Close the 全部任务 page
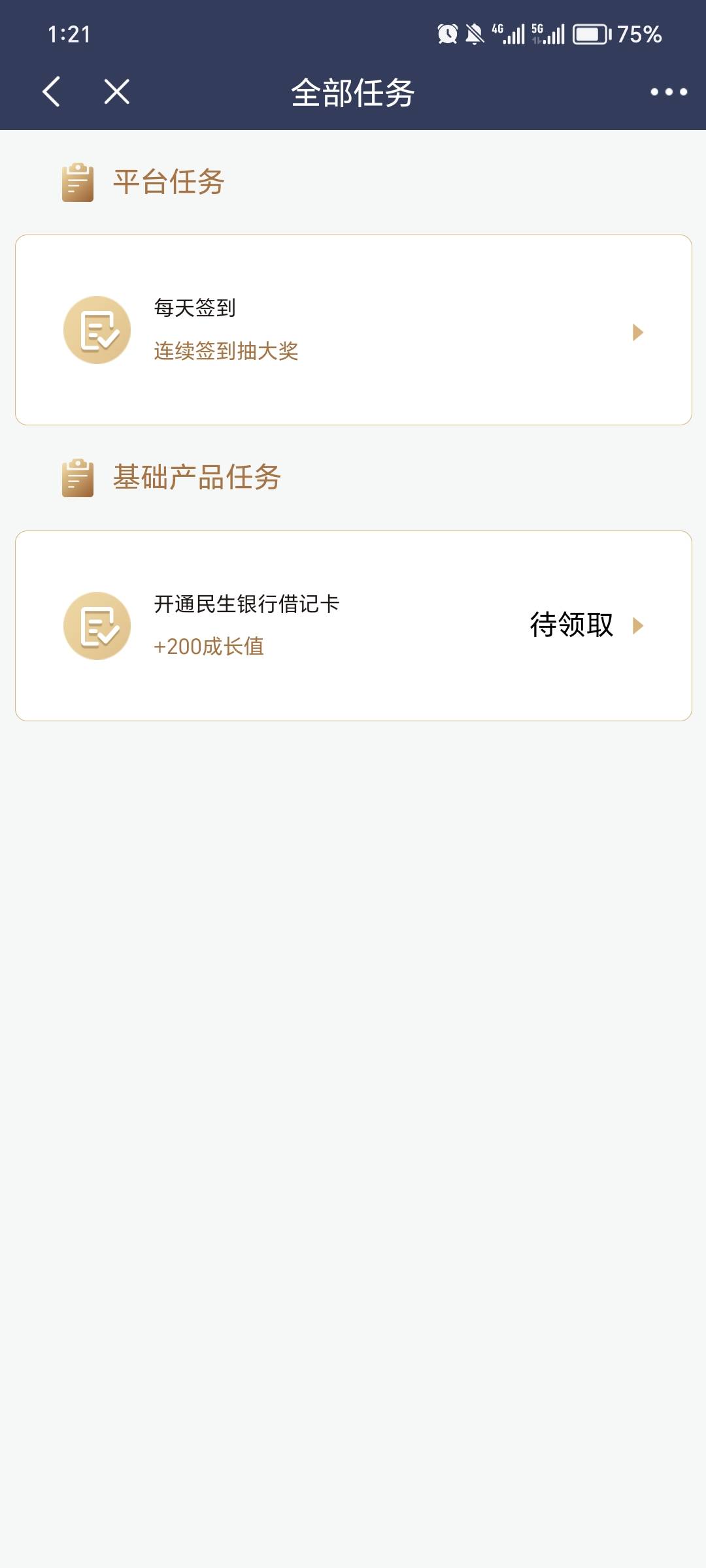This screenshot has width=706, height=1568. (x=117, y=91)
